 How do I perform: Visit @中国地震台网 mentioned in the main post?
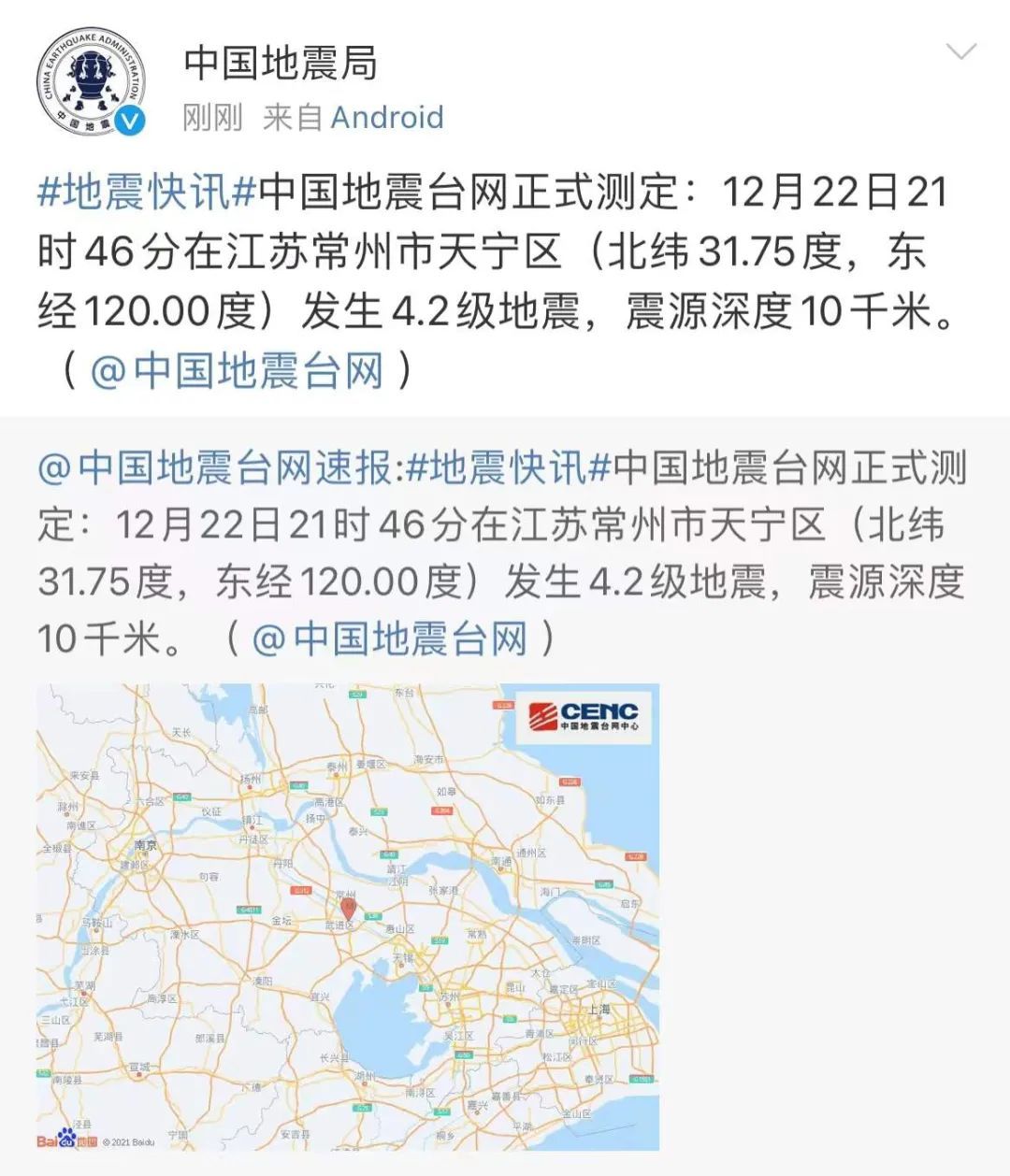pos(238,371)
